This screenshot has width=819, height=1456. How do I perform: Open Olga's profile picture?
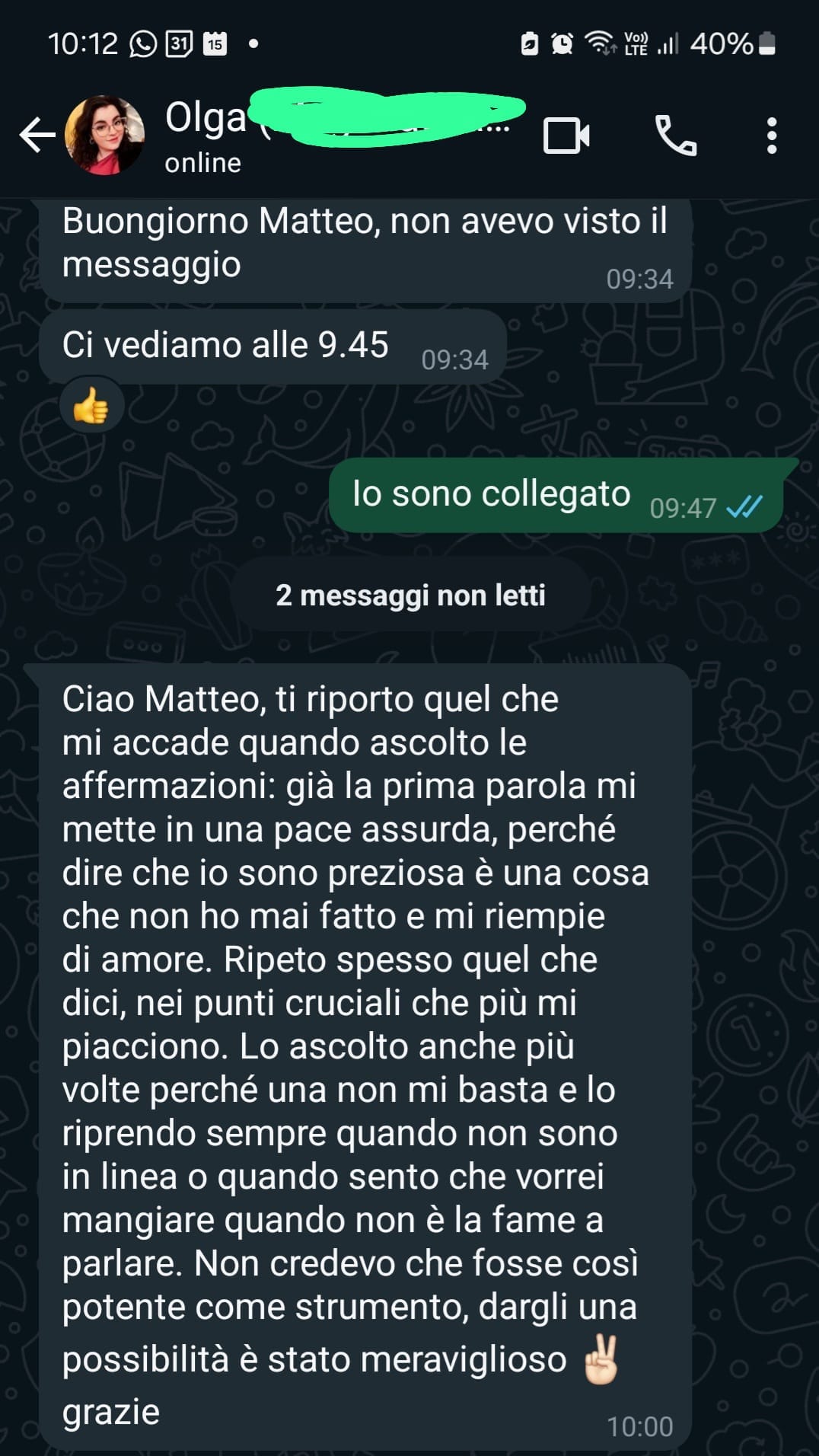pos(105,136)
